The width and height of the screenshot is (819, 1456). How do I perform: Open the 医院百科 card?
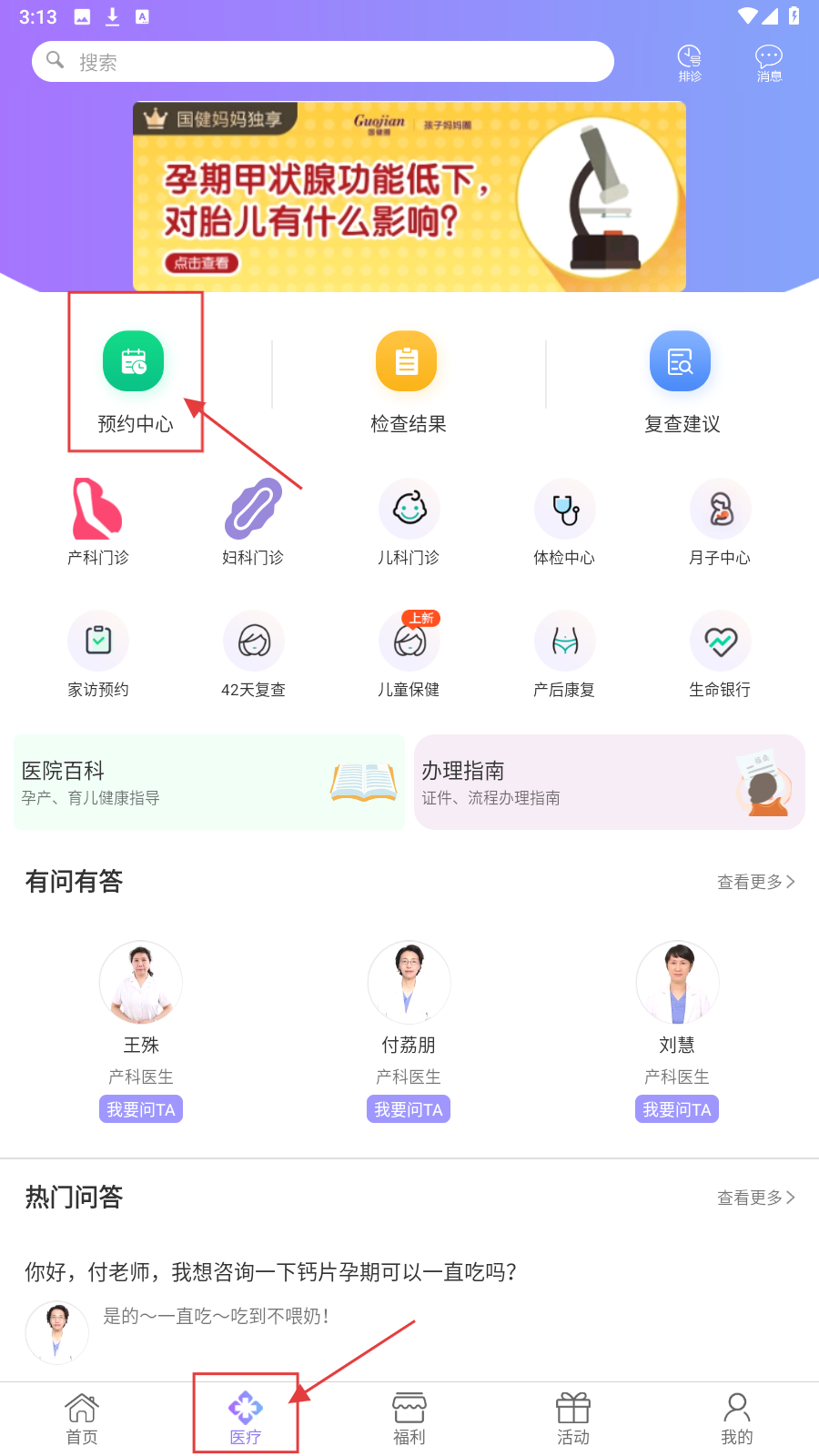coord(209,782)
